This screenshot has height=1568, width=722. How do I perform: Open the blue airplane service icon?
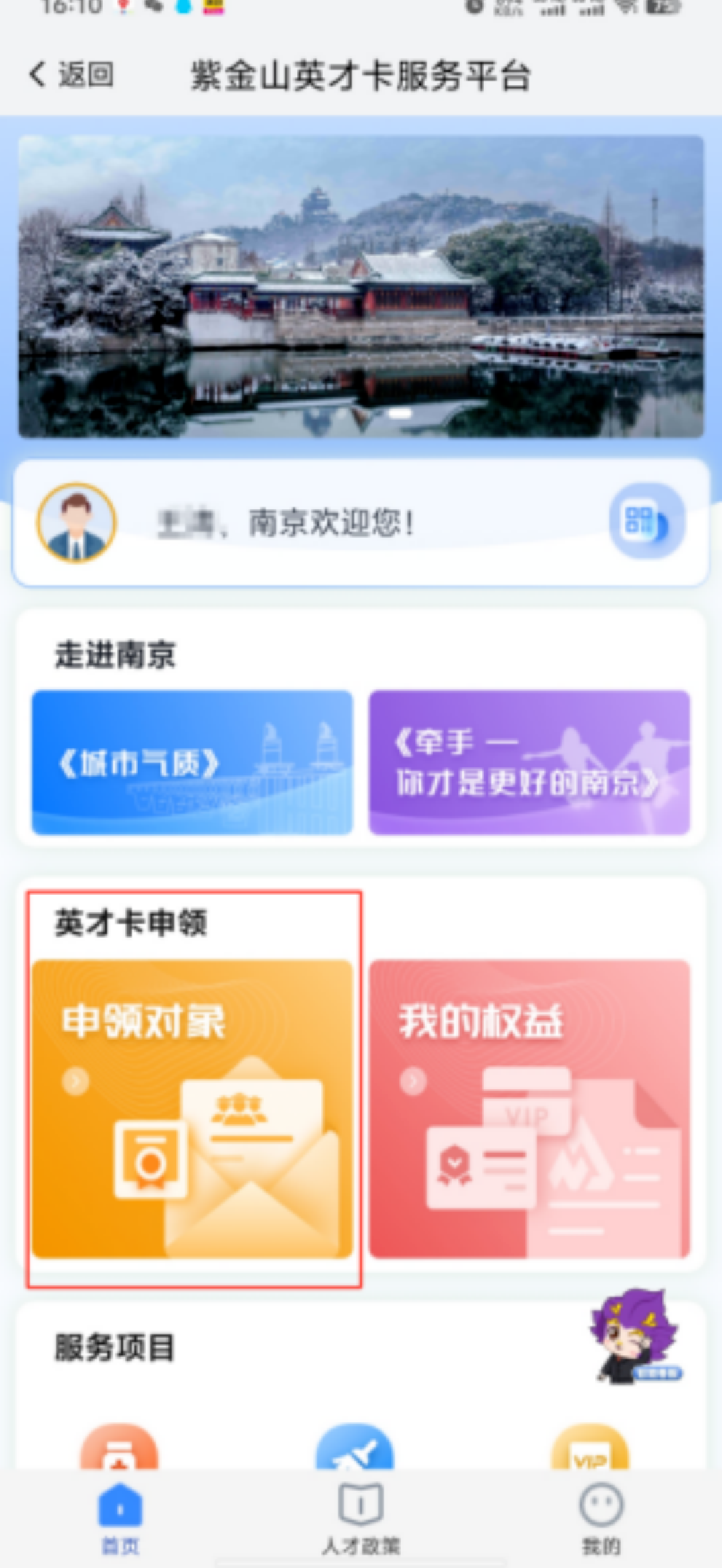pyautogui.click(x=355, y=1450)
